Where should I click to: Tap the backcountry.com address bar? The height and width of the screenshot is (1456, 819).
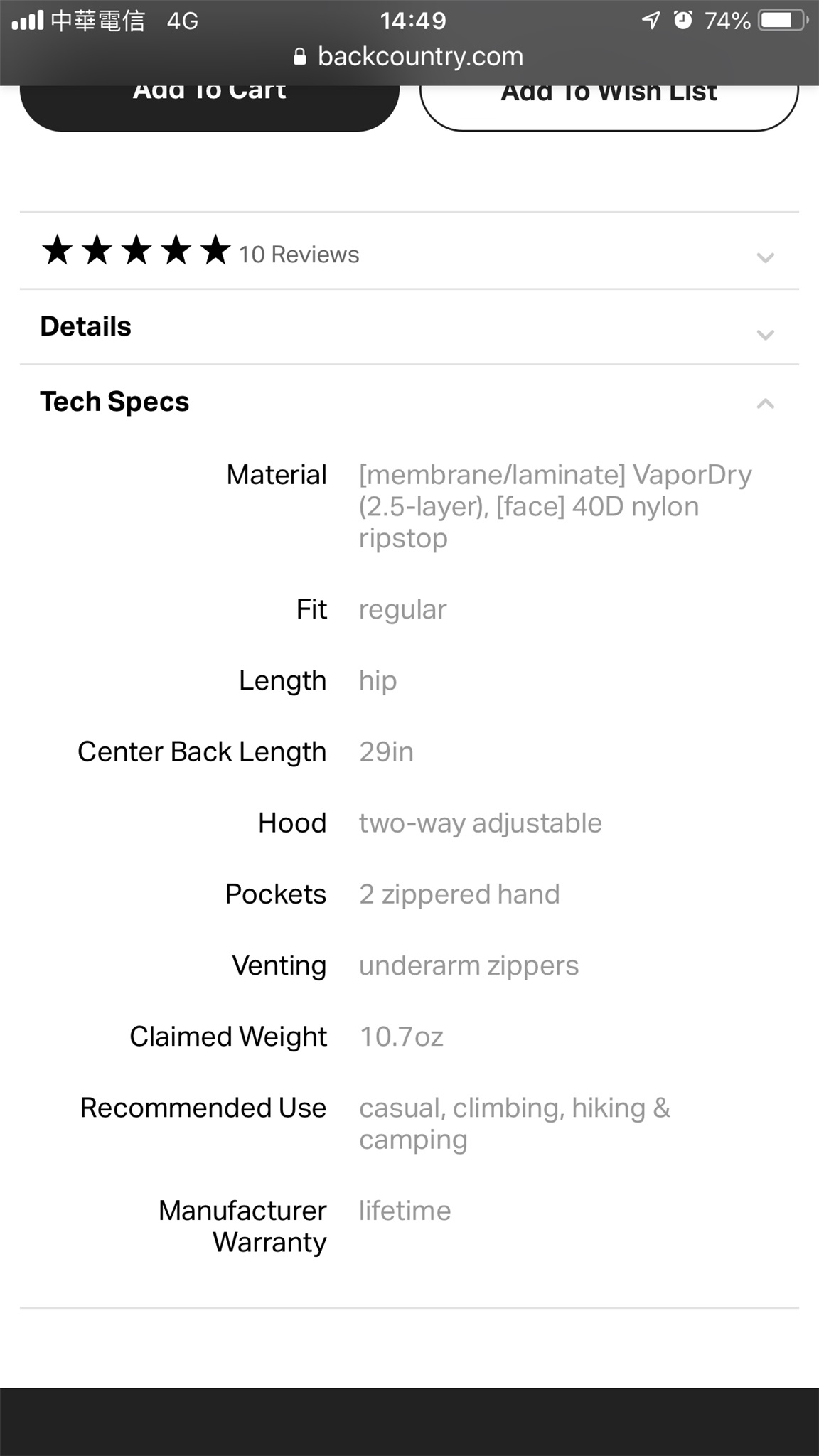tap(409, 57)
